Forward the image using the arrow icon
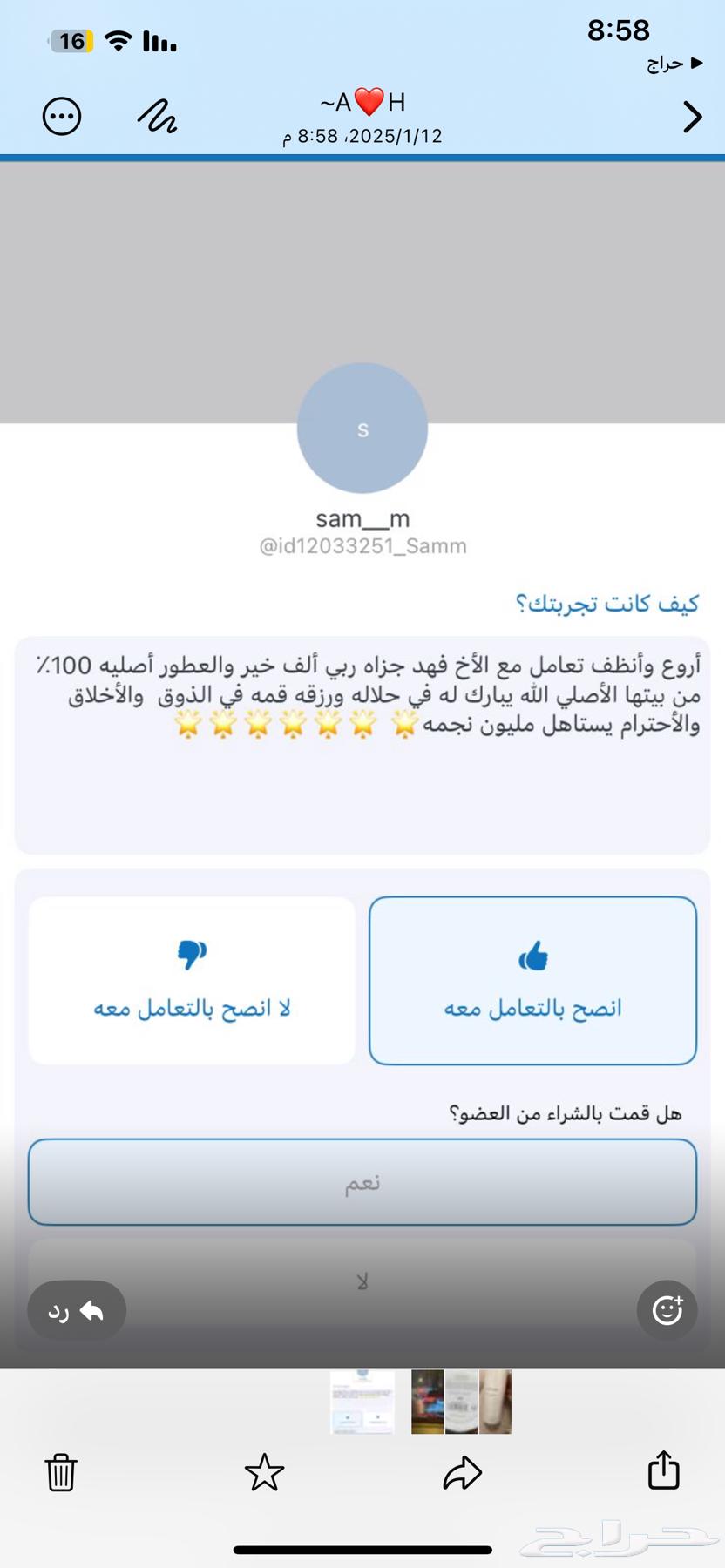The height and width of the screenshot is (1568, 725). [462, 1472]
